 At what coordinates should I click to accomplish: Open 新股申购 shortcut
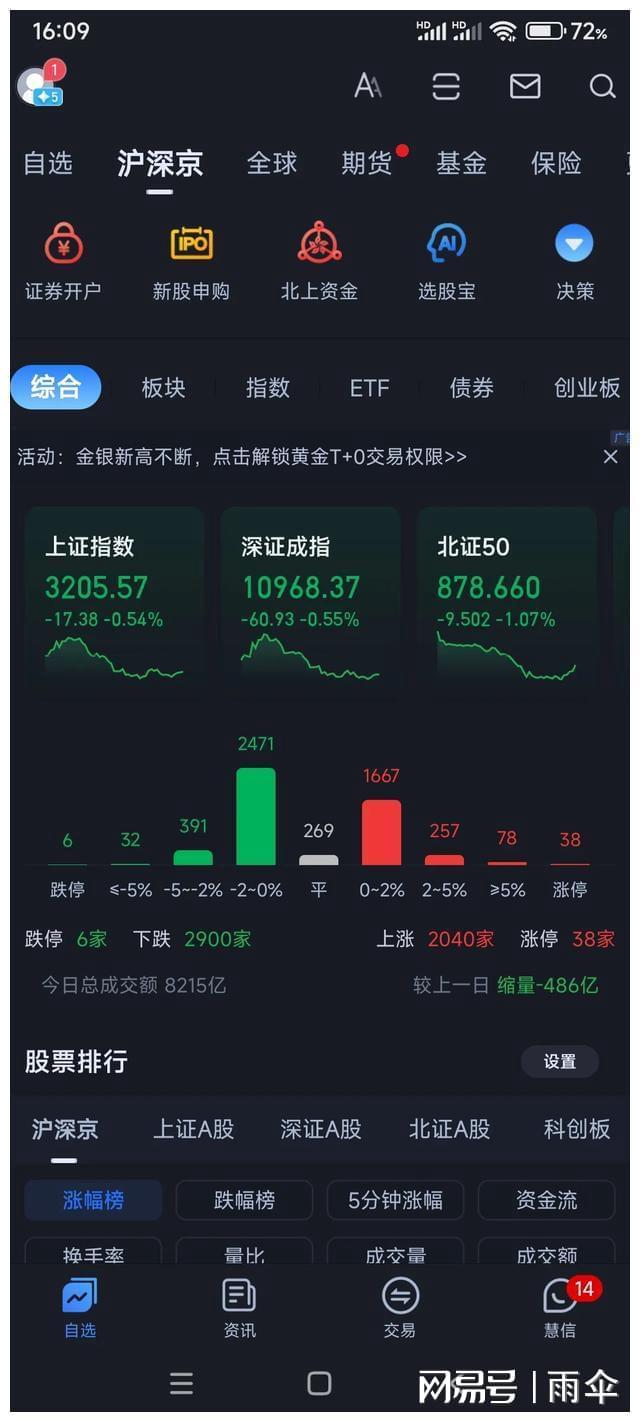[191, 261]
